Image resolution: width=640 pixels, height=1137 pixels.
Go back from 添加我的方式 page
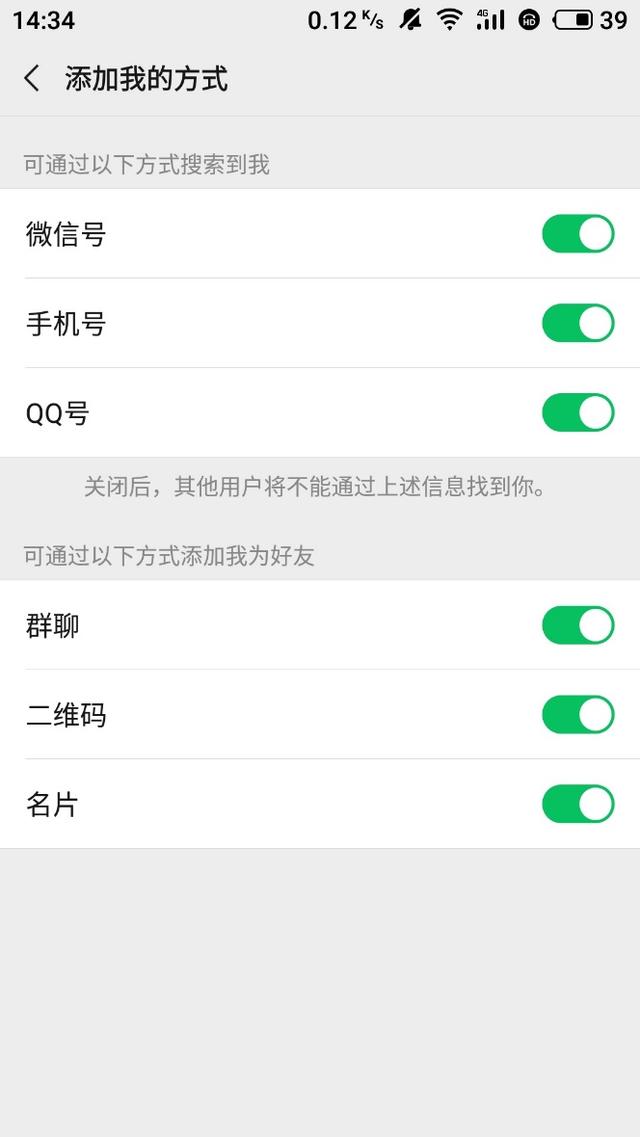coord(33,79)
